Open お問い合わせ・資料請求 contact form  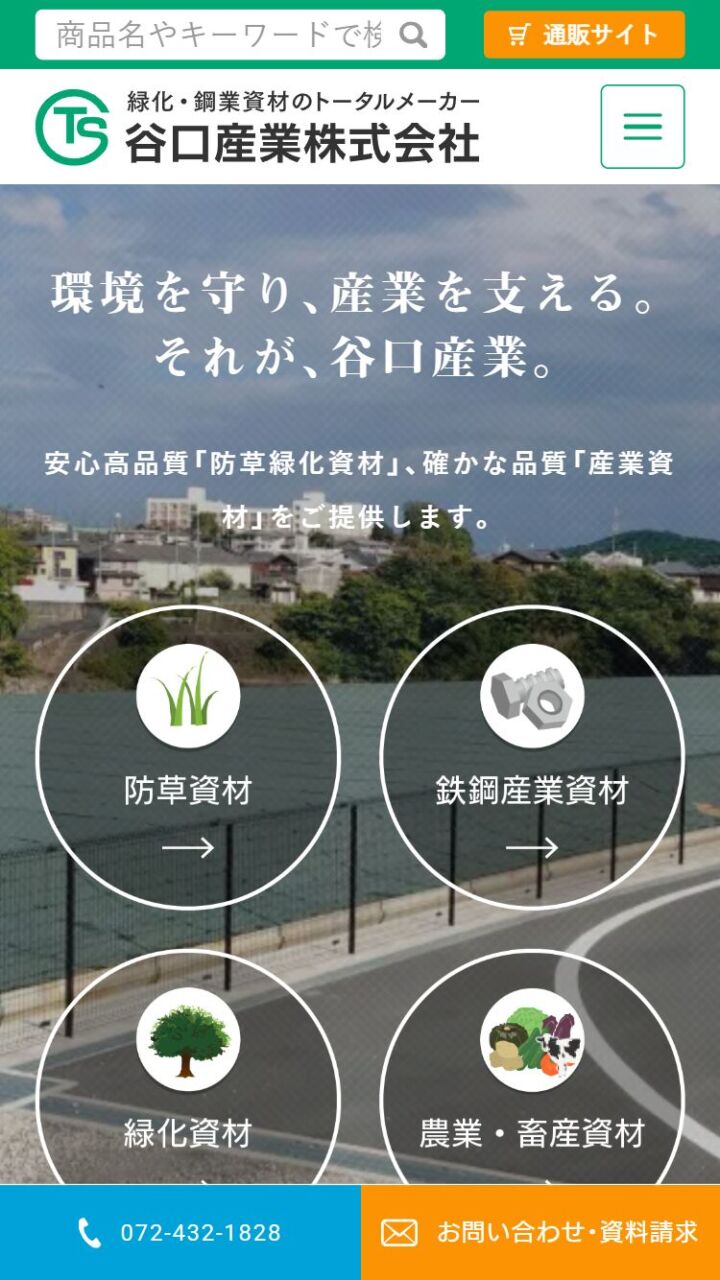(540, 1232)
